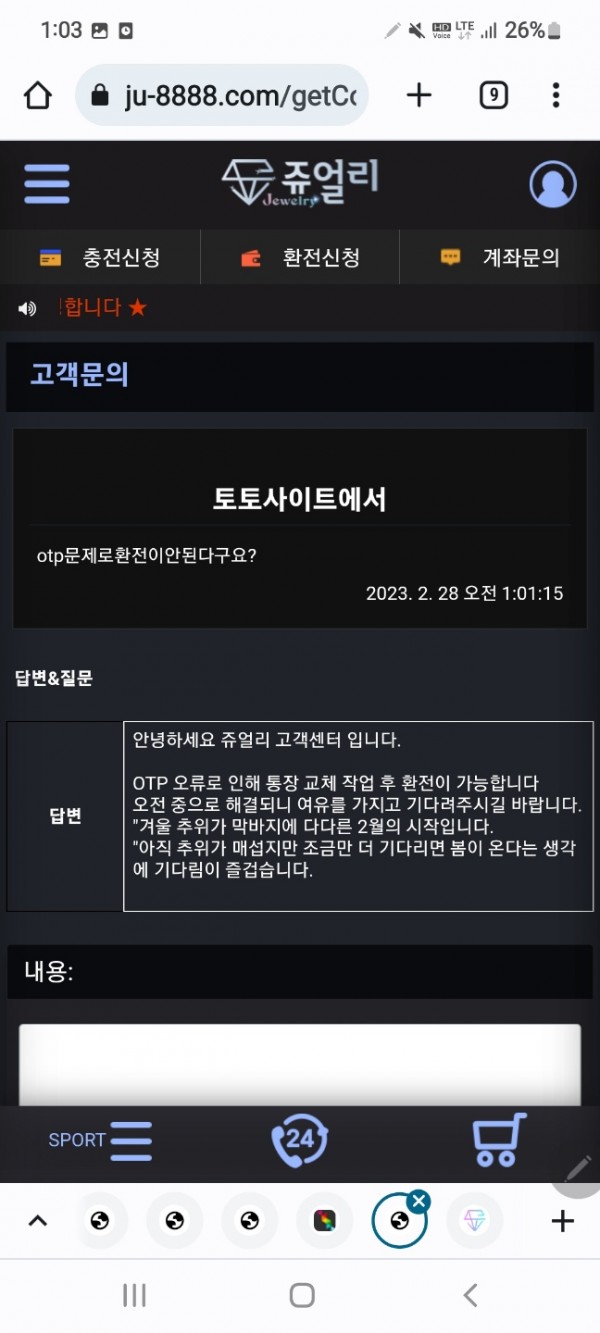Image resolution: width=600 pixels, height=1333 pixels.
Task: Tap the browser home button
Action: tap(37, 96)
